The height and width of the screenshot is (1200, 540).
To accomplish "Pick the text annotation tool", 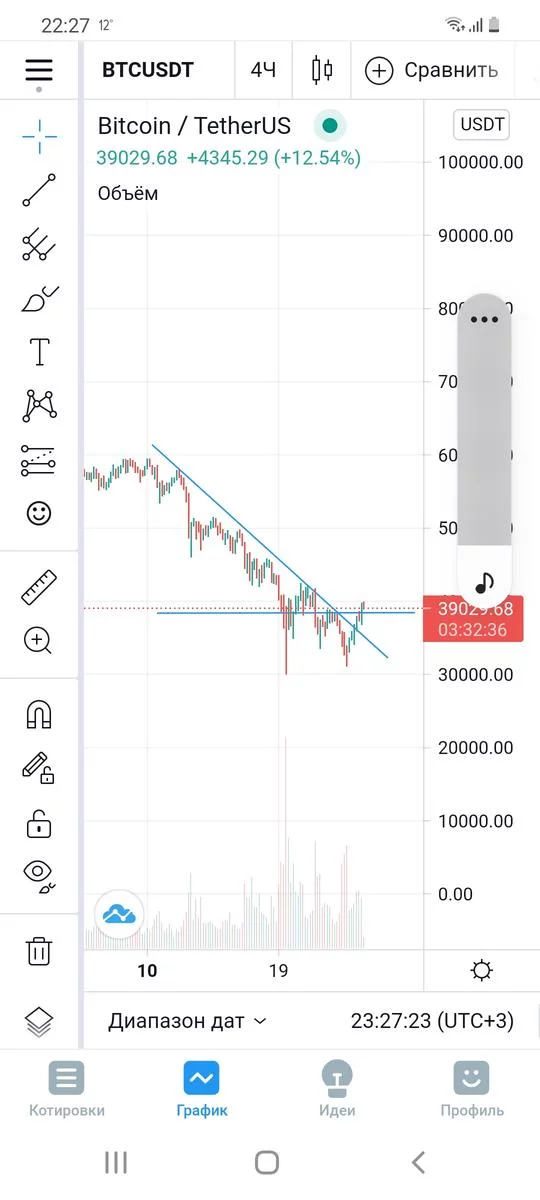I will 39,352.
